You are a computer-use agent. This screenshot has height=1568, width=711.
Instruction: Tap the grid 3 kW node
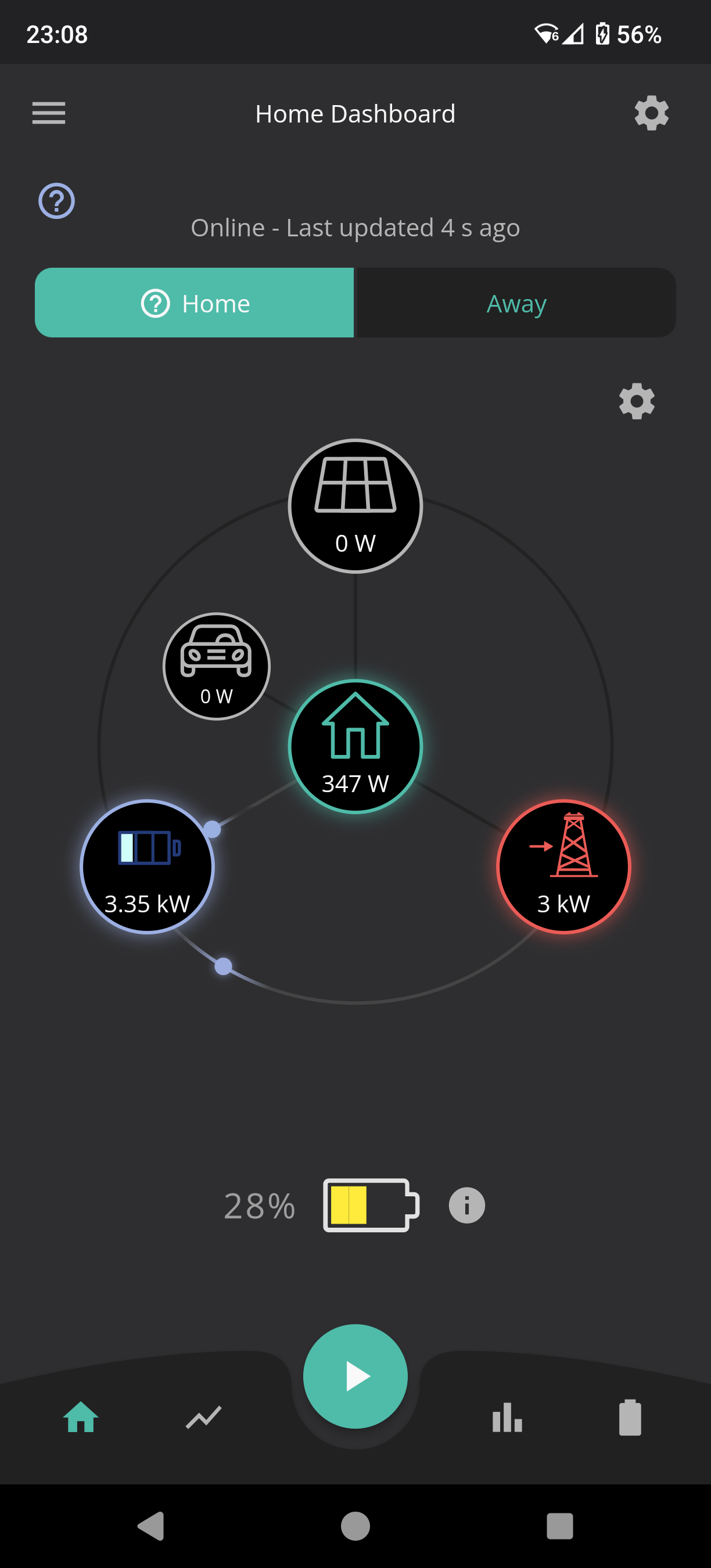coord(563,866)
